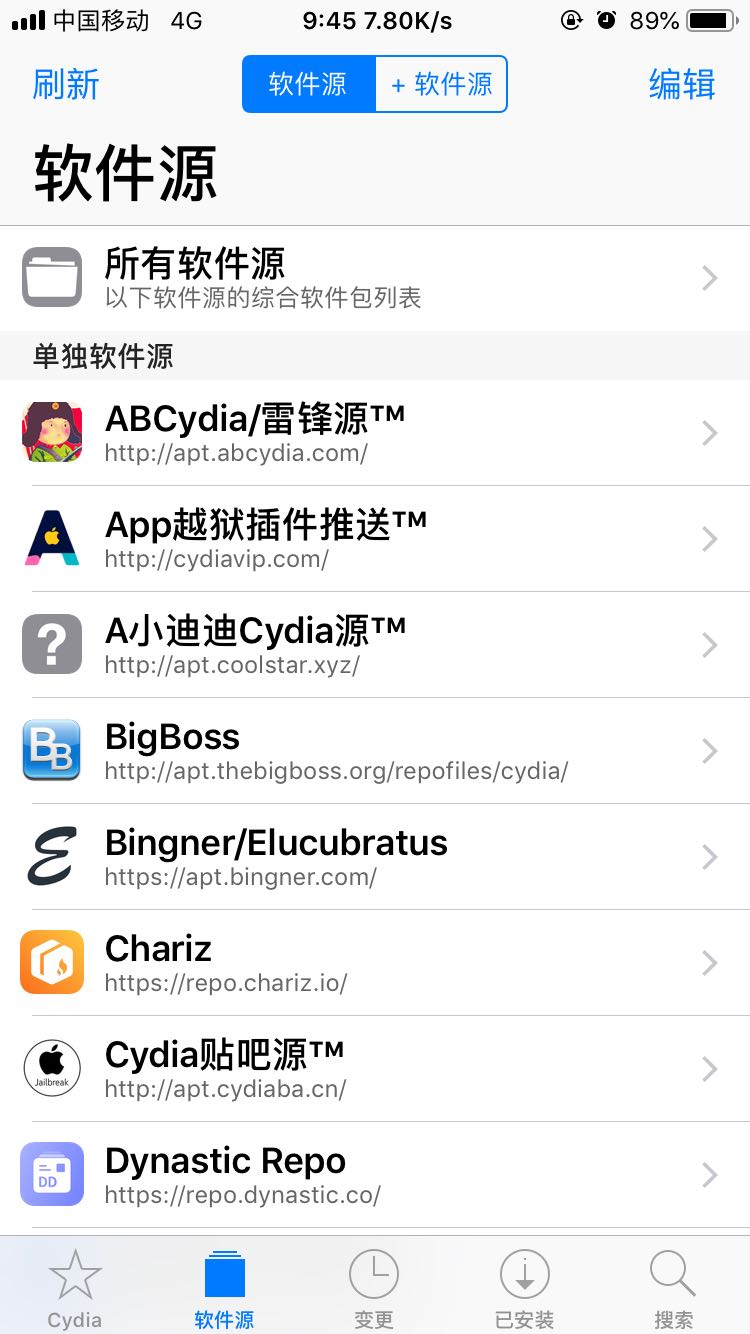Select the 软件源 segment at the top

308,84
